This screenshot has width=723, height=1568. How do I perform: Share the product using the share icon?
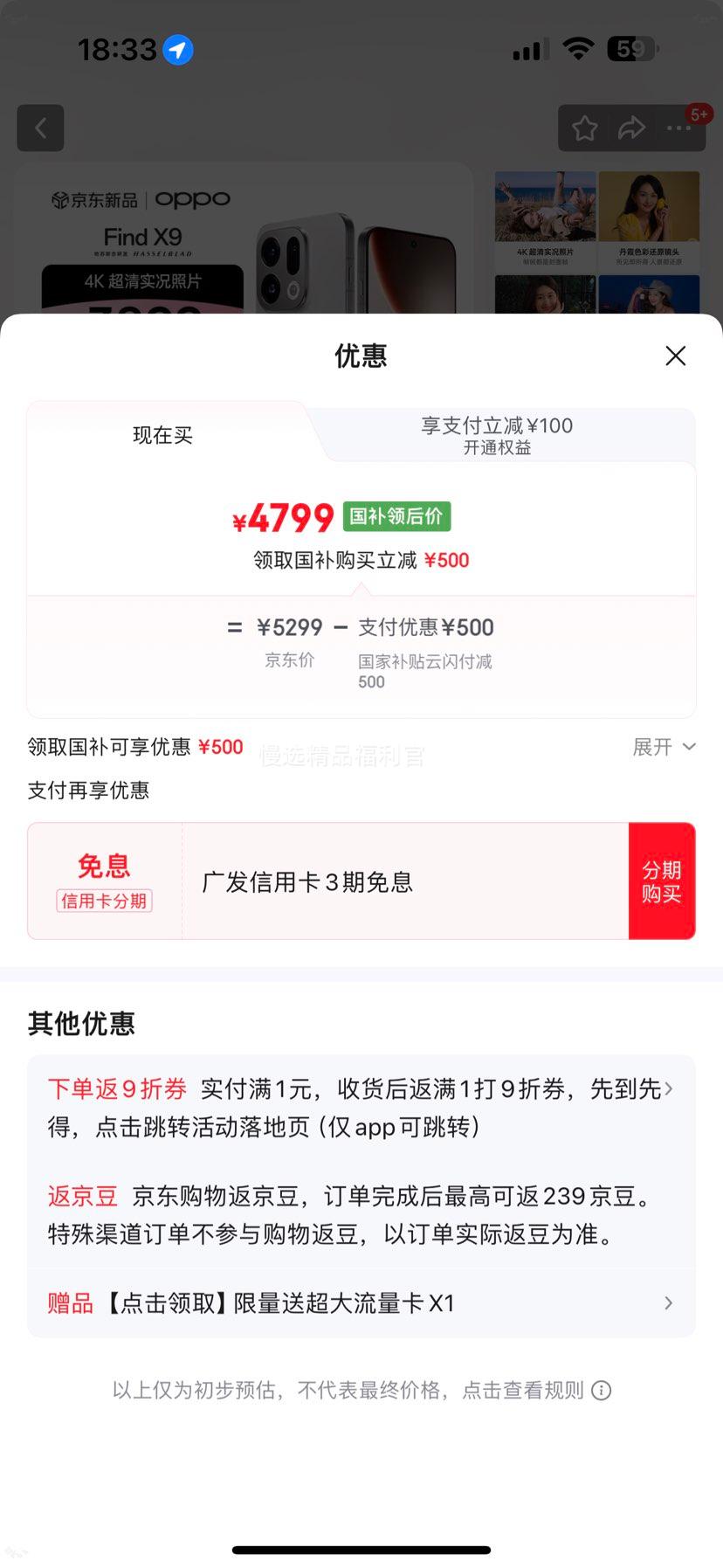point(630,128)
